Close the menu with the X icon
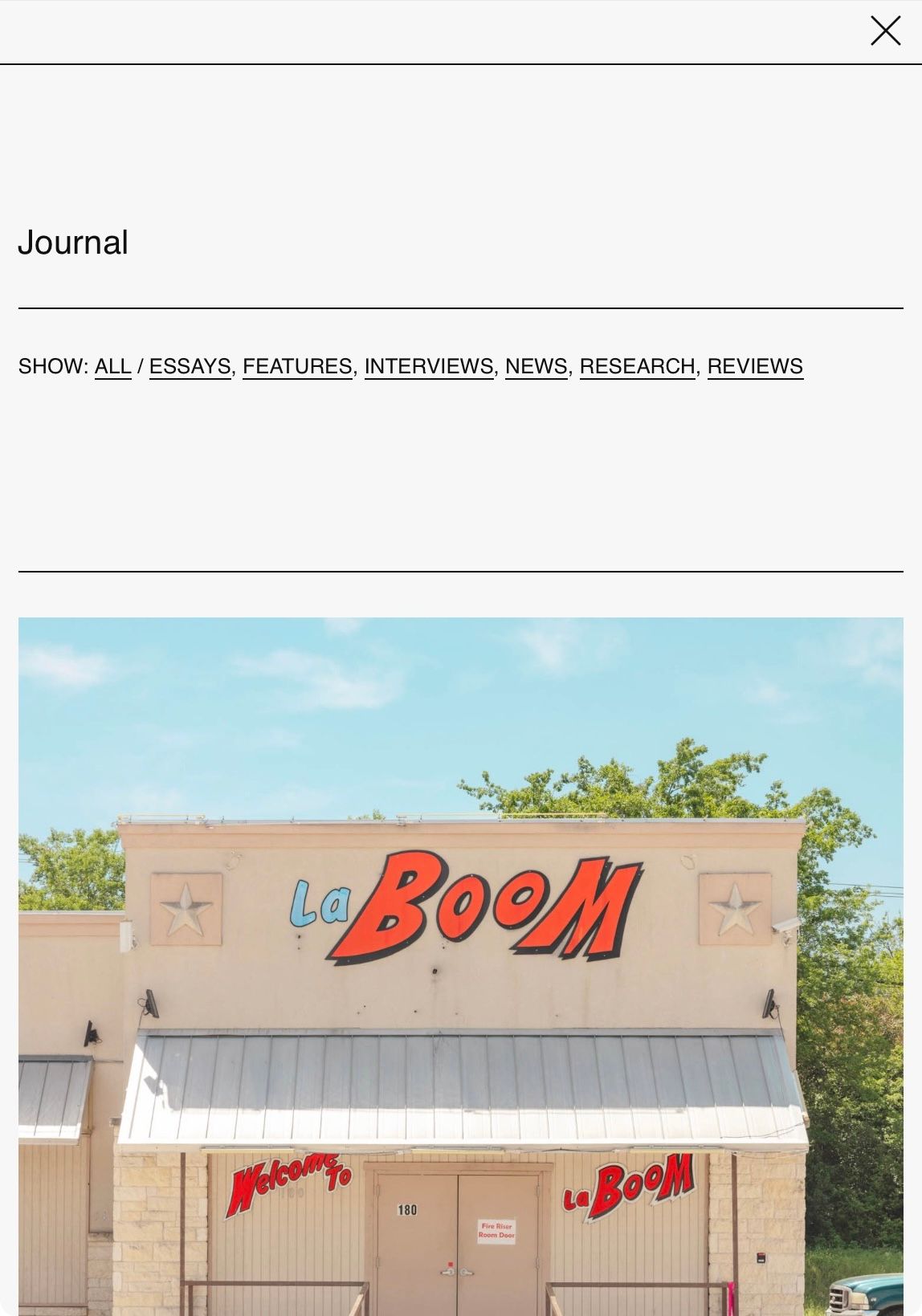 885,31
